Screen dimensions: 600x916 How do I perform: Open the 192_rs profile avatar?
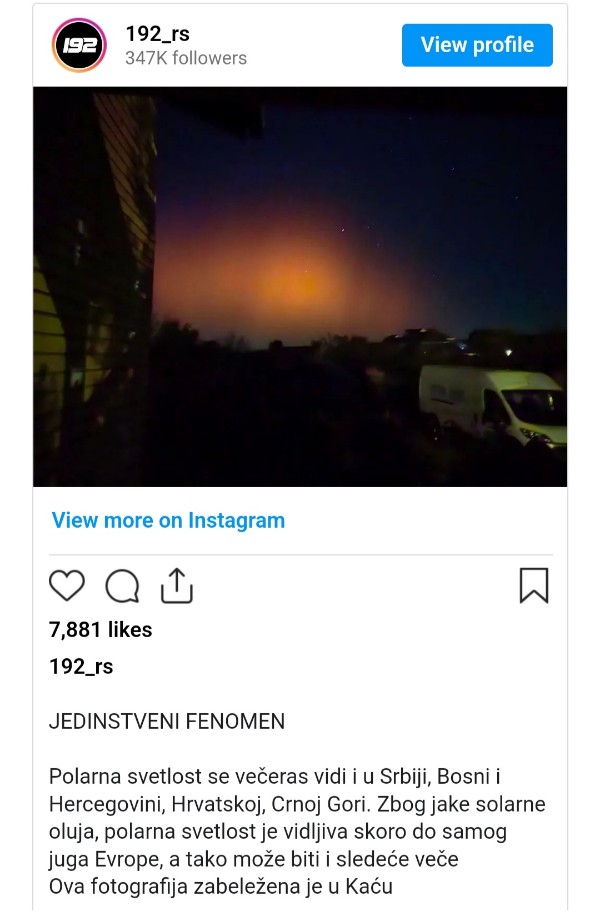pyautogui.click(x=79, y=45)
